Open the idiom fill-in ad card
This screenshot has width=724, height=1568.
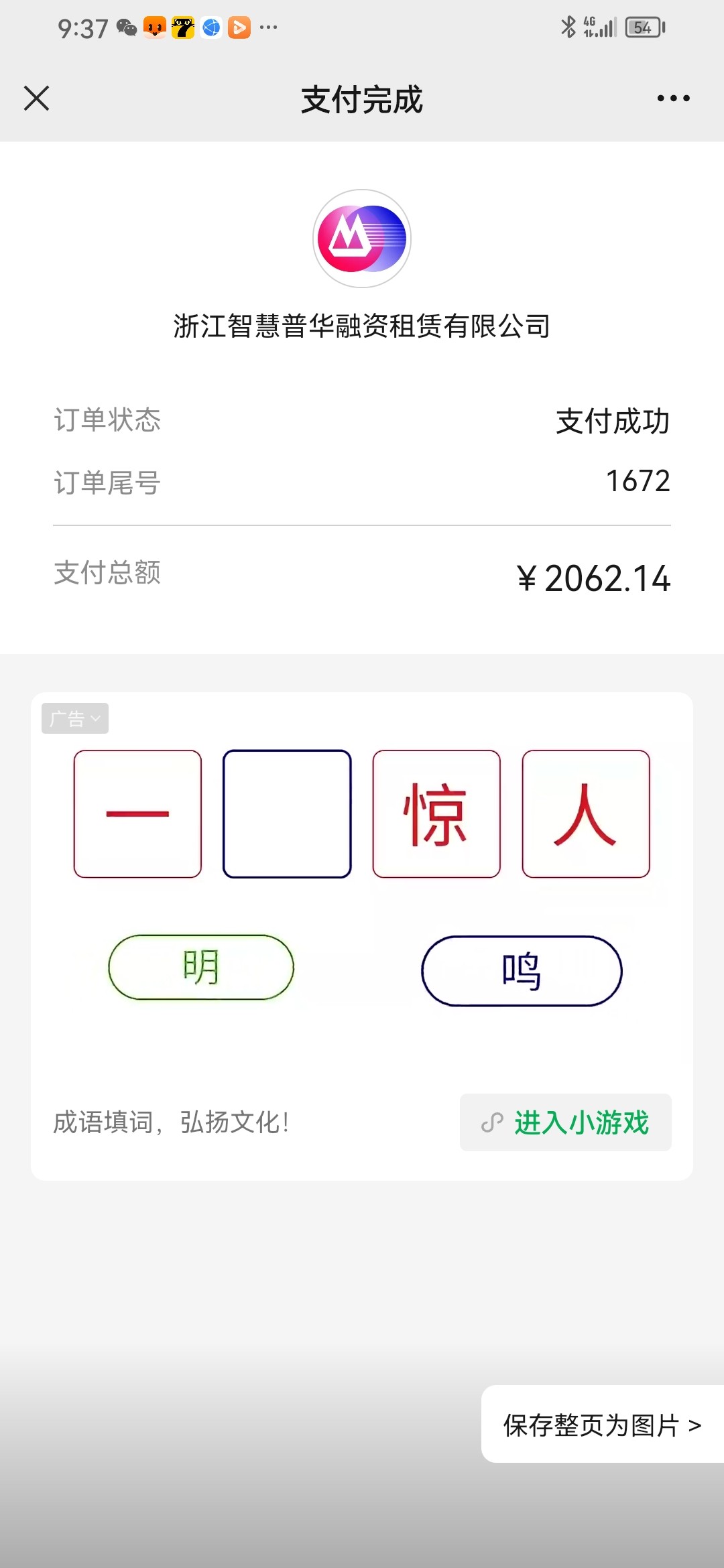tap(362, 936)
